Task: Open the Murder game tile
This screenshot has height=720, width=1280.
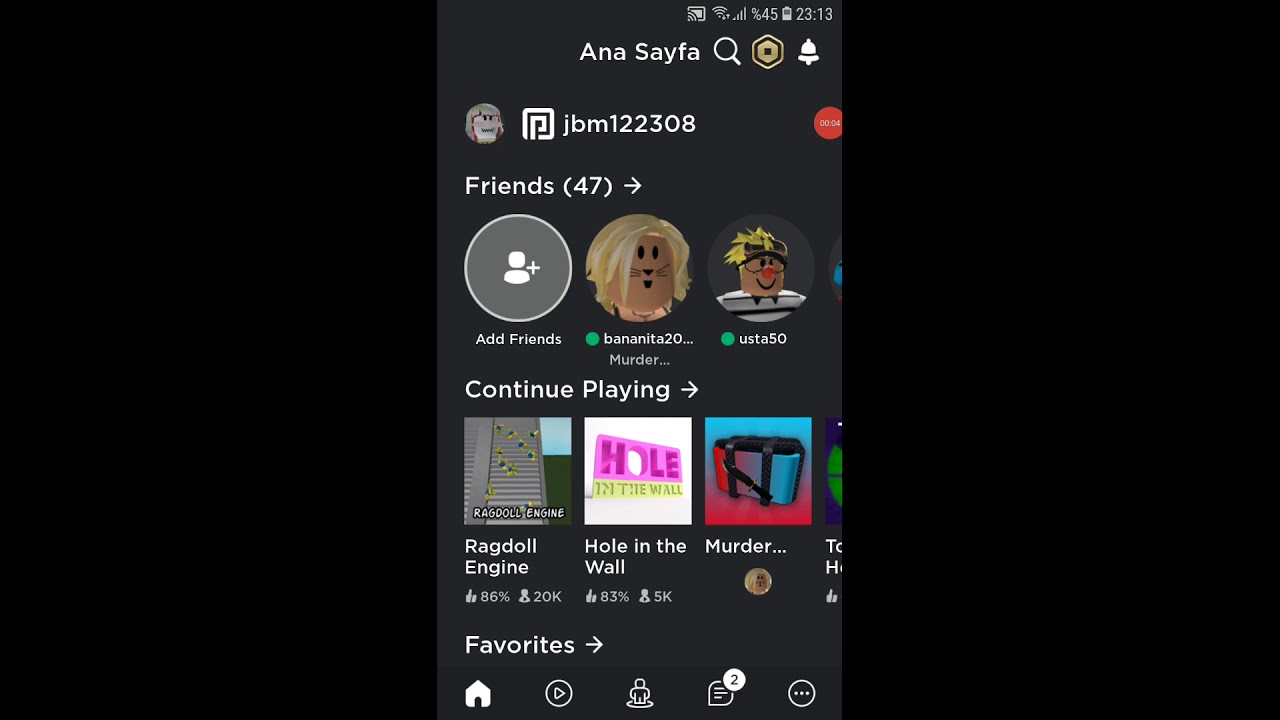Action: pyautogui.click(x=758, y=471)
